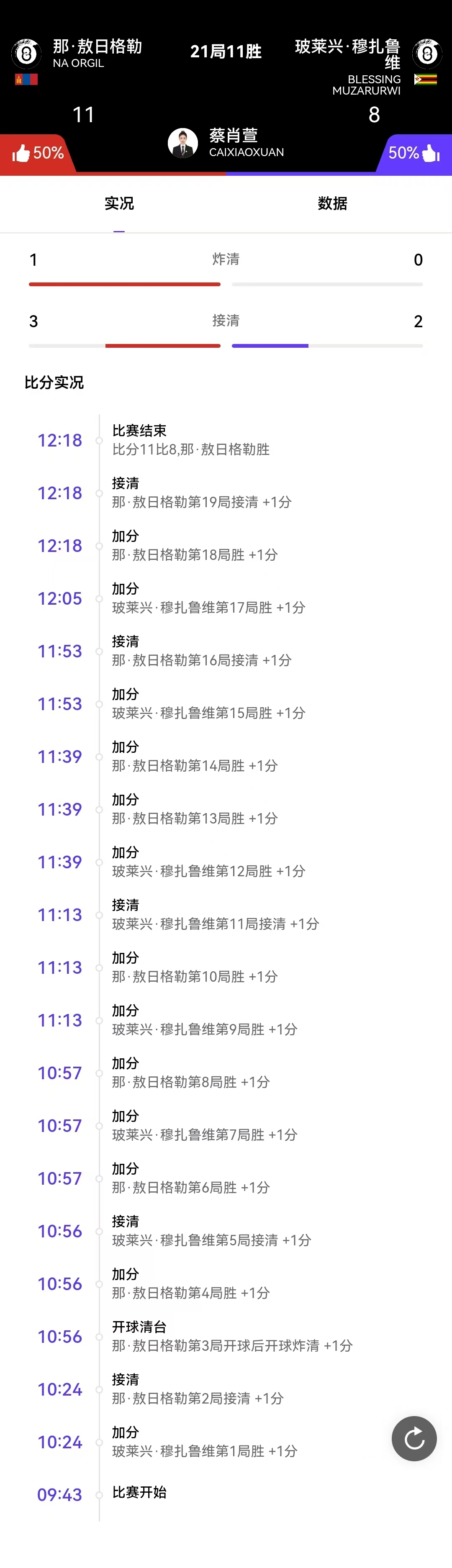The image size is (452, 1568).
Task: Select the 实况 tab
Action: [x=119, y=203]
